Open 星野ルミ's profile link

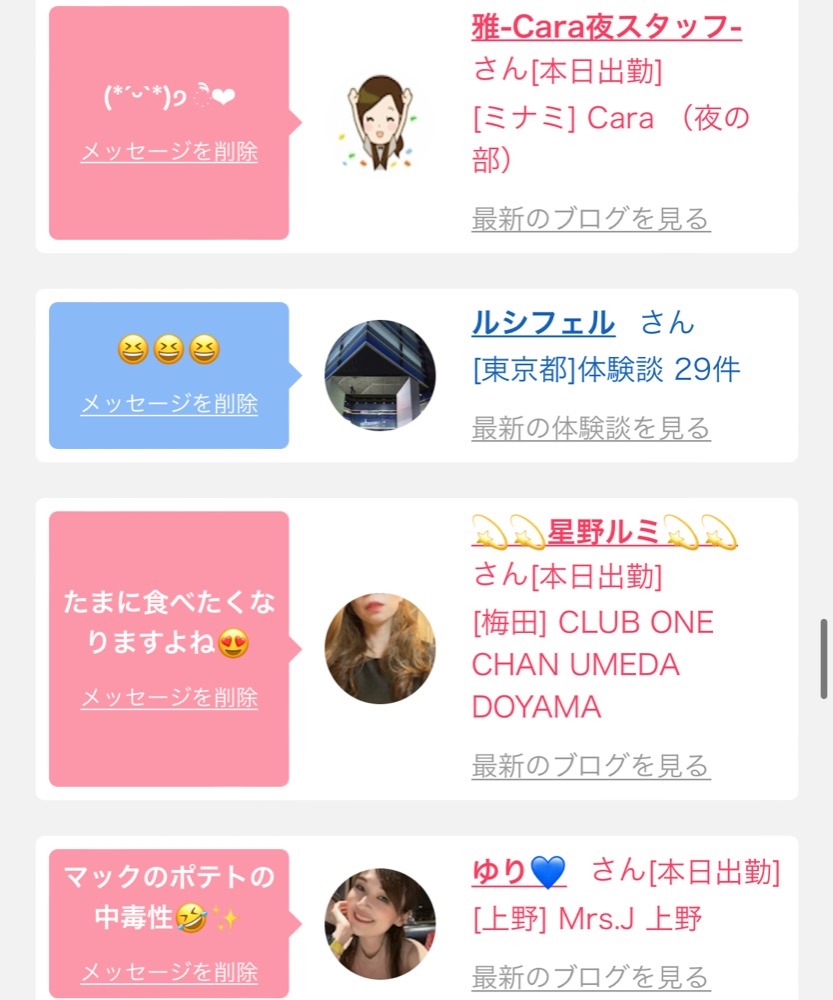coord(604,531)
